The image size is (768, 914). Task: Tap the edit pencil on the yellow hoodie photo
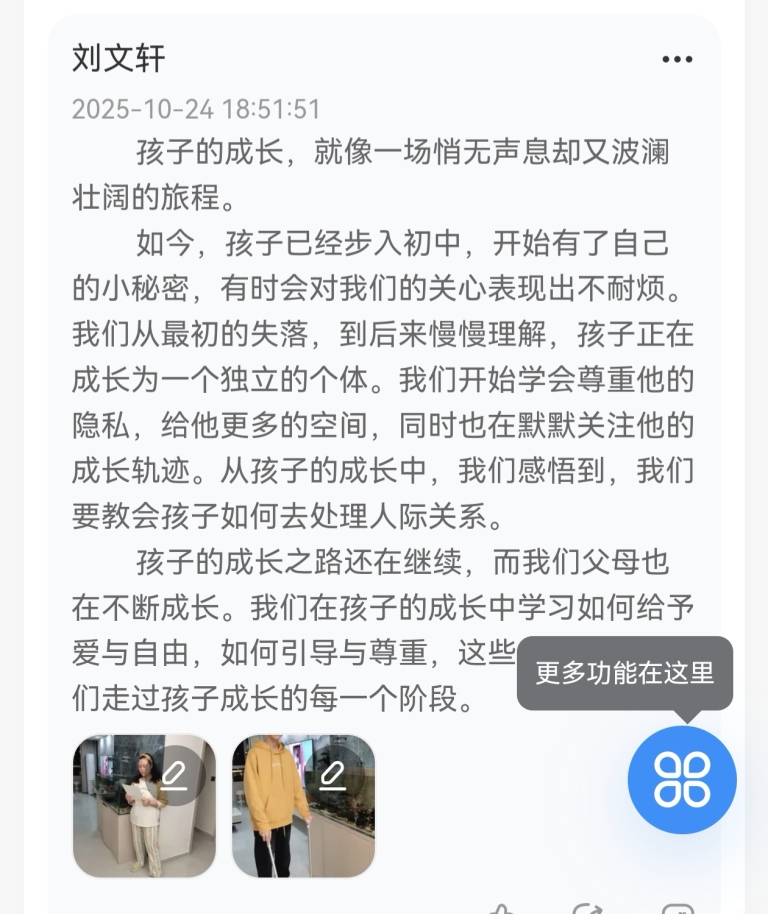click(333, 773)
